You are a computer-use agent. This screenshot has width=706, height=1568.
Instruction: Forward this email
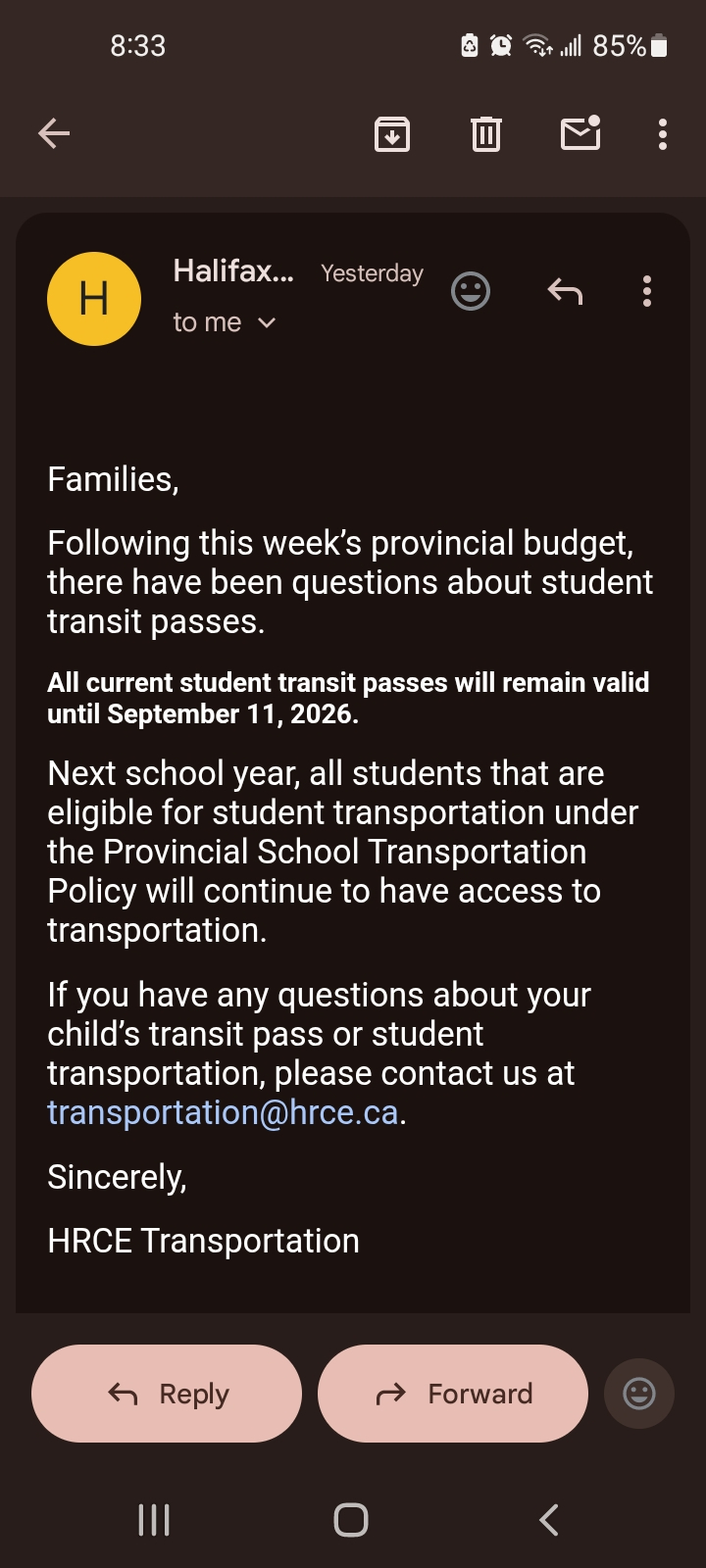pyautogui.click(x=453, y=1394)
